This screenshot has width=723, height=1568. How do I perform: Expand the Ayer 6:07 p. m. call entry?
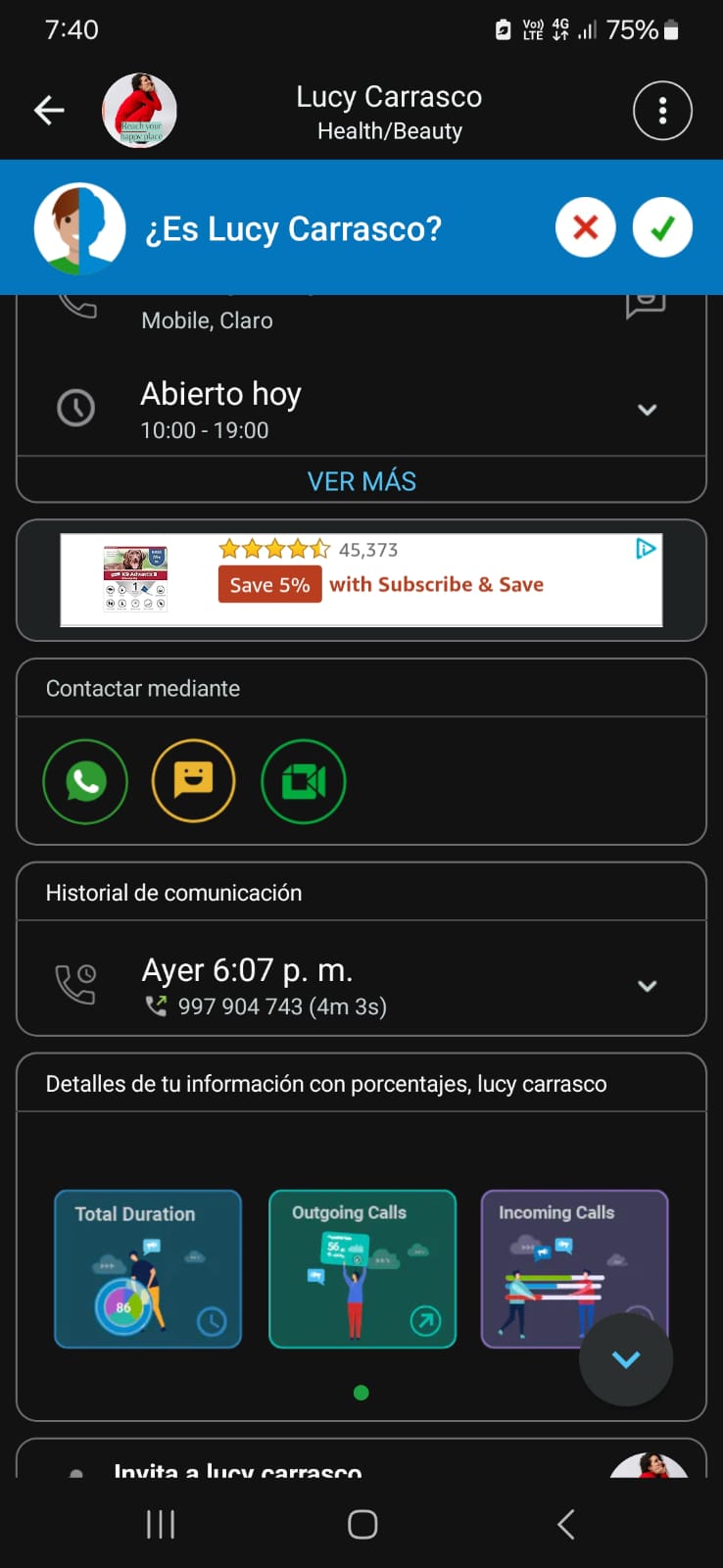(x=647, y=986)
